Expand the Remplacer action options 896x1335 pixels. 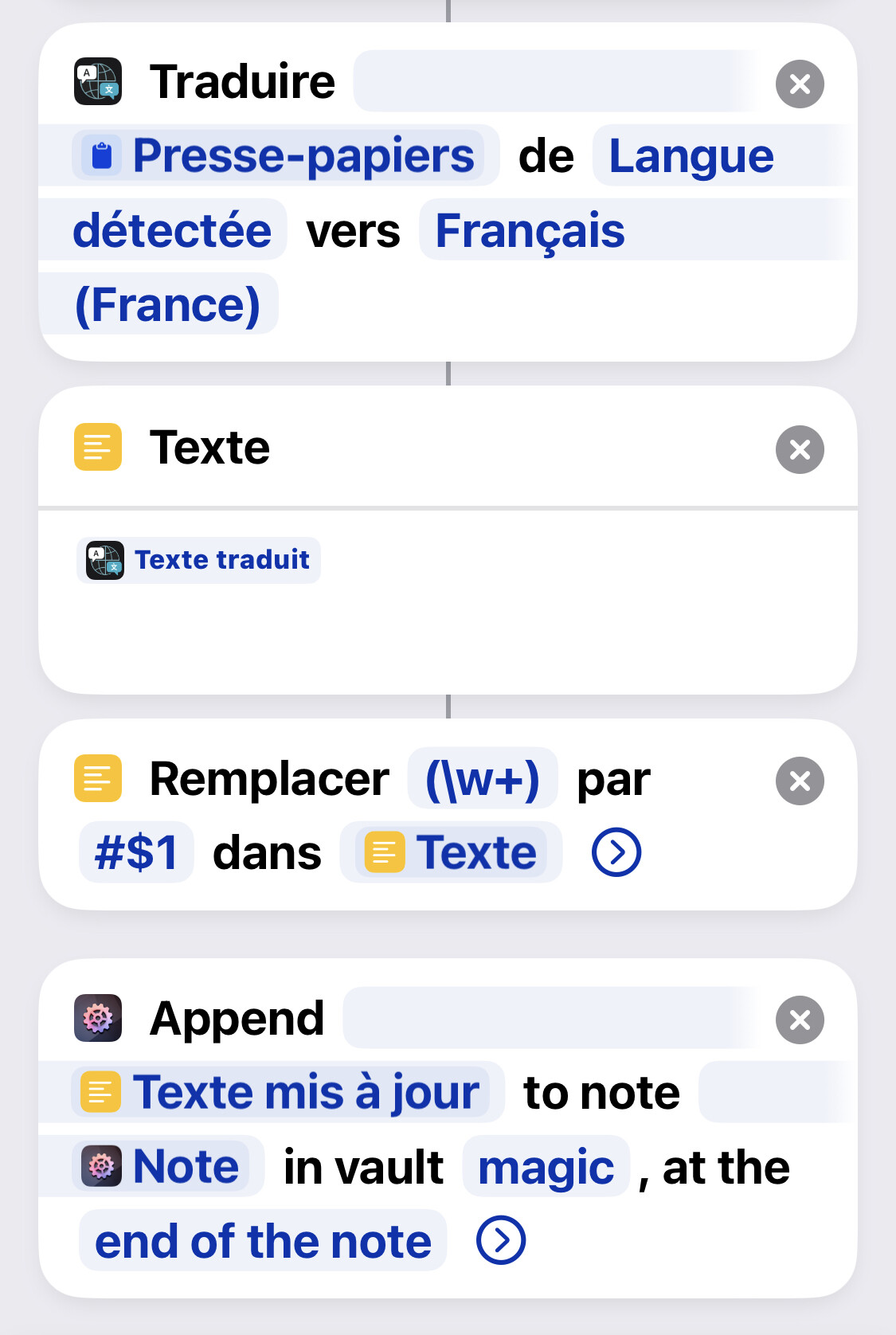pyautogui.click(x=616, y=852)
